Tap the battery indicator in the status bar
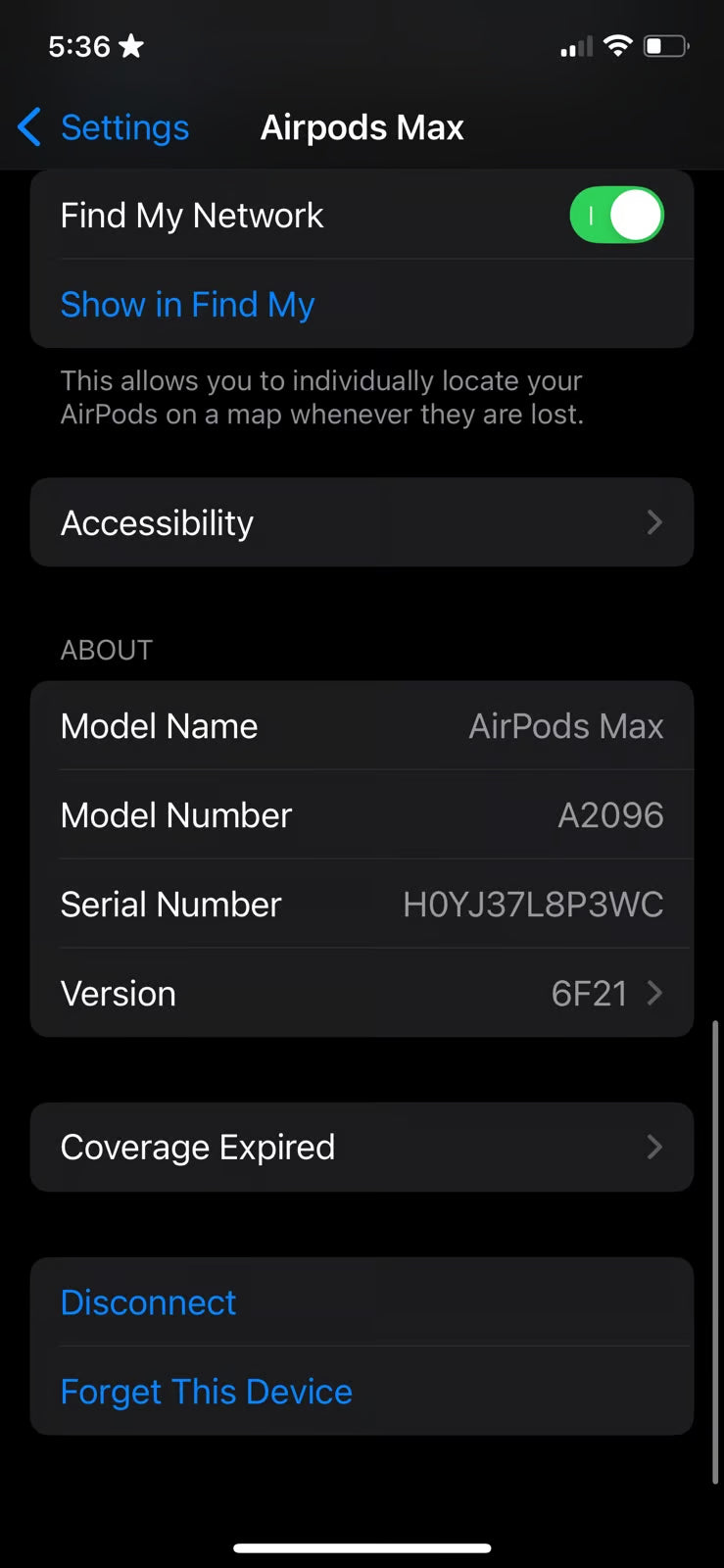Image resolution: width=724 pixels, height=1568 pixels. 667,45
